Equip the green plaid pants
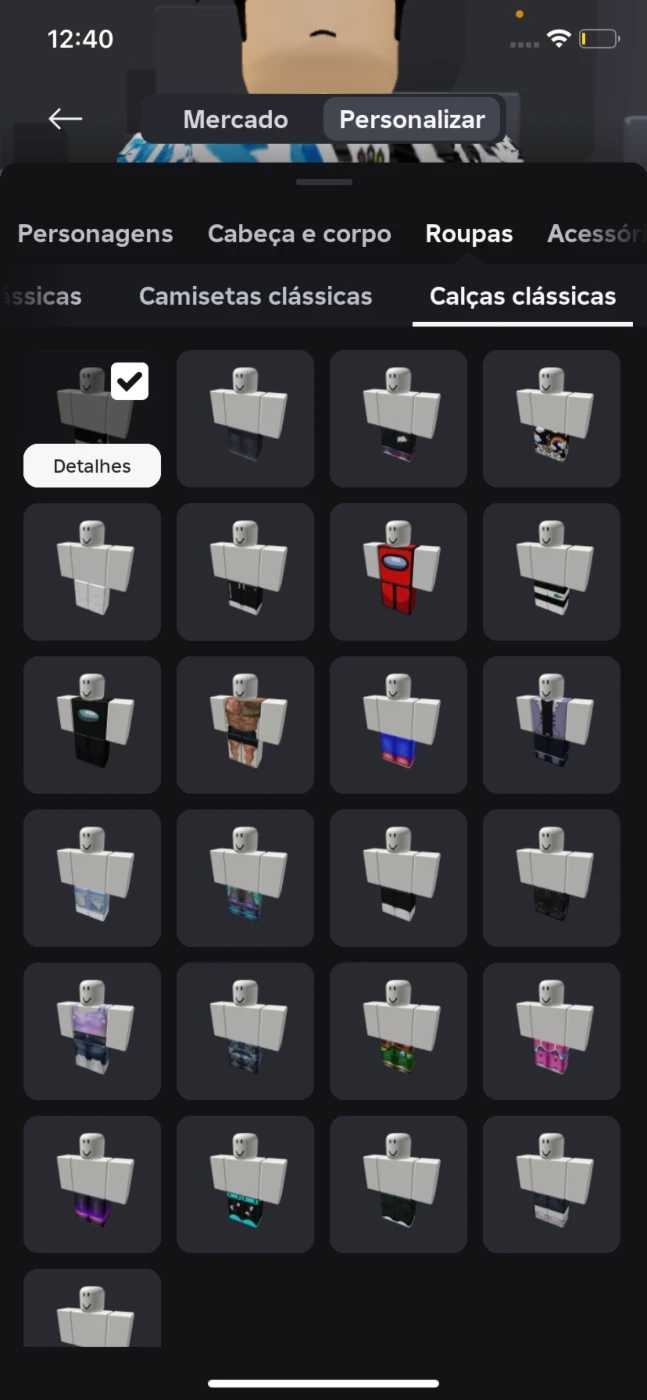 click(x=398, y=1031)
